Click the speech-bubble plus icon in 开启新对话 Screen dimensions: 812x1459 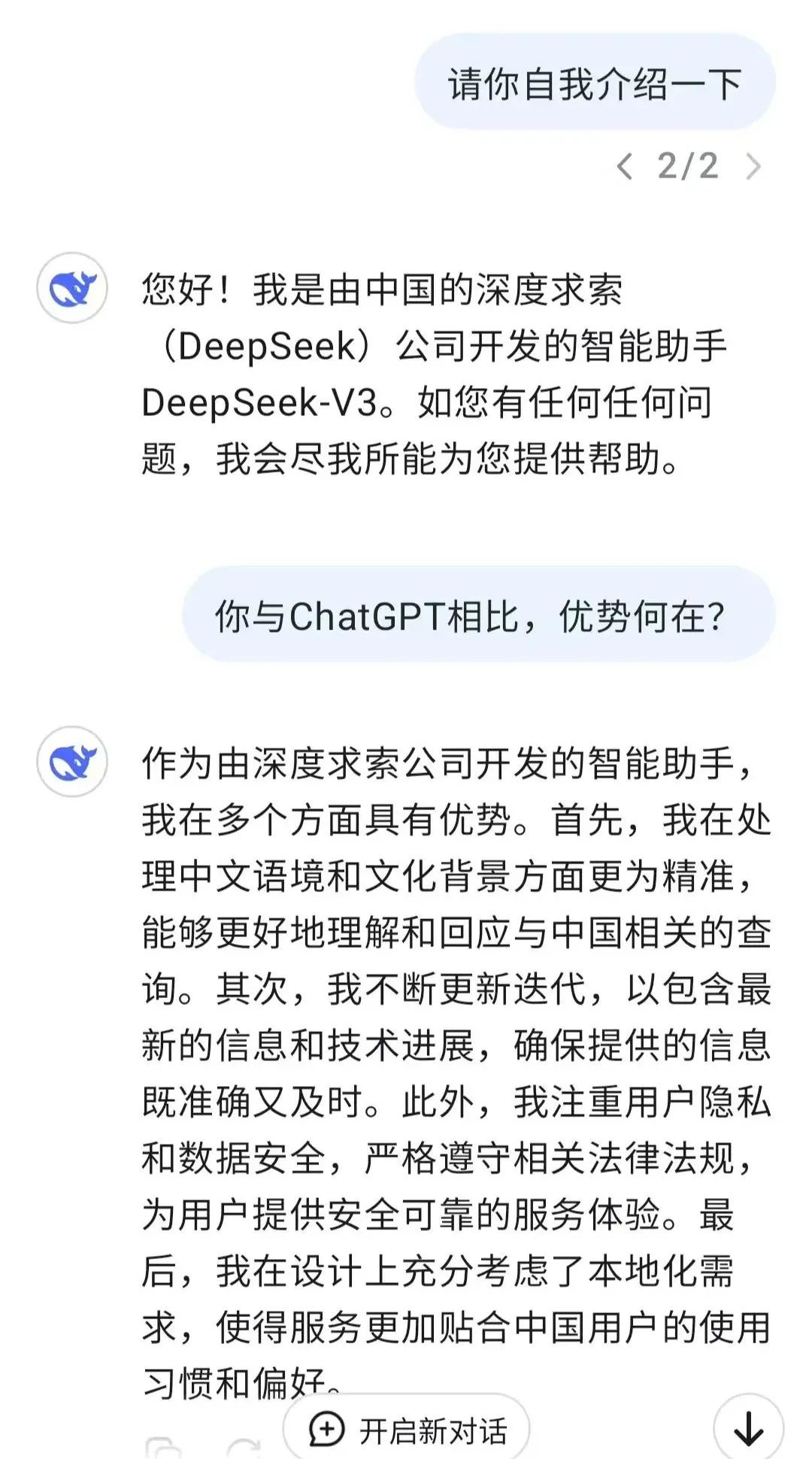[x=325, y=1429]
